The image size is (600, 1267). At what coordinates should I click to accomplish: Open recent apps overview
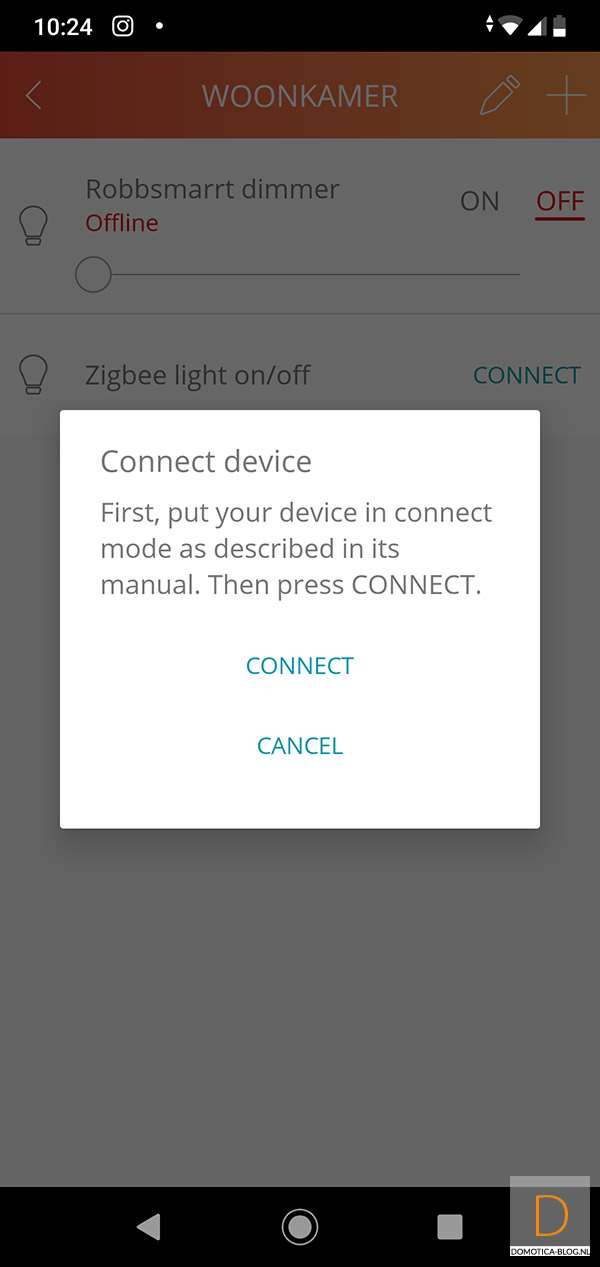coord(450,1226)
